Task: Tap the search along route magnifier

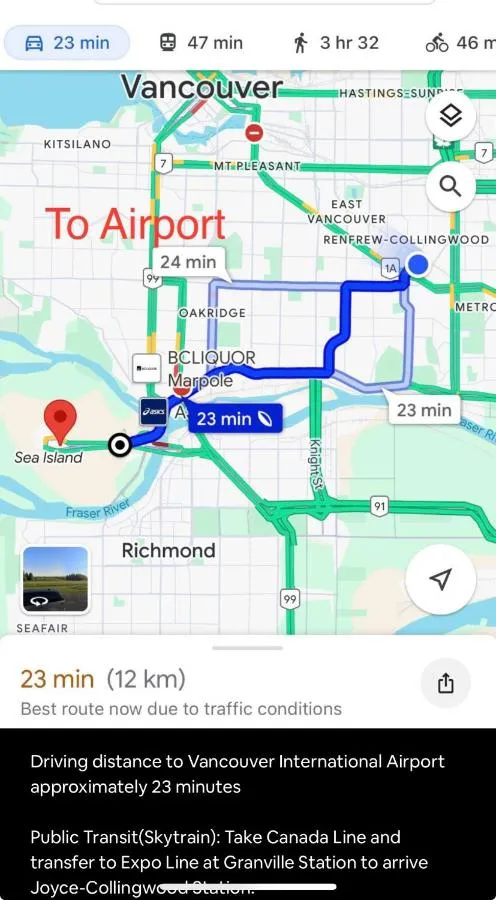Action: coord(451,186)
